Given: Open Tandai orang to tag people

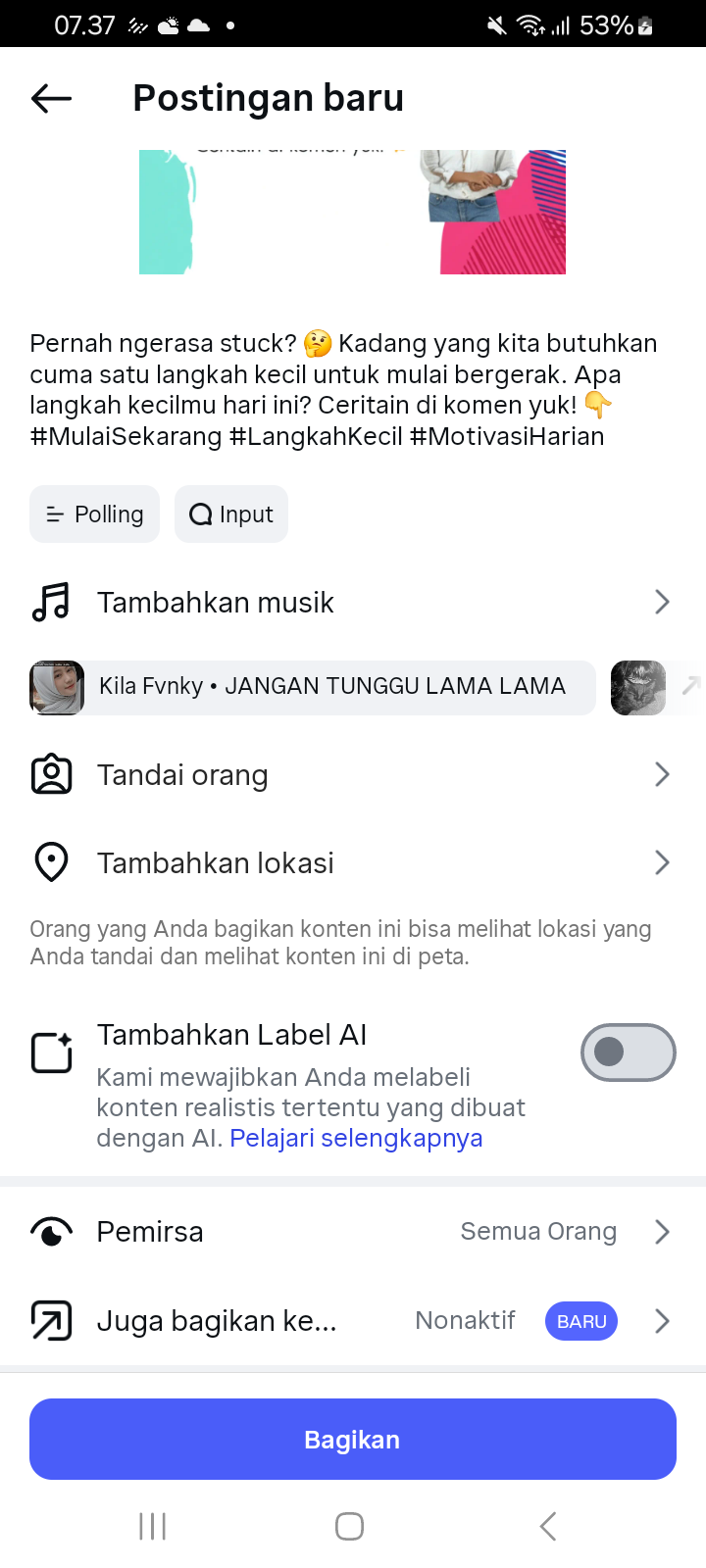Looking at the screenshot, I should click(352, 775).
